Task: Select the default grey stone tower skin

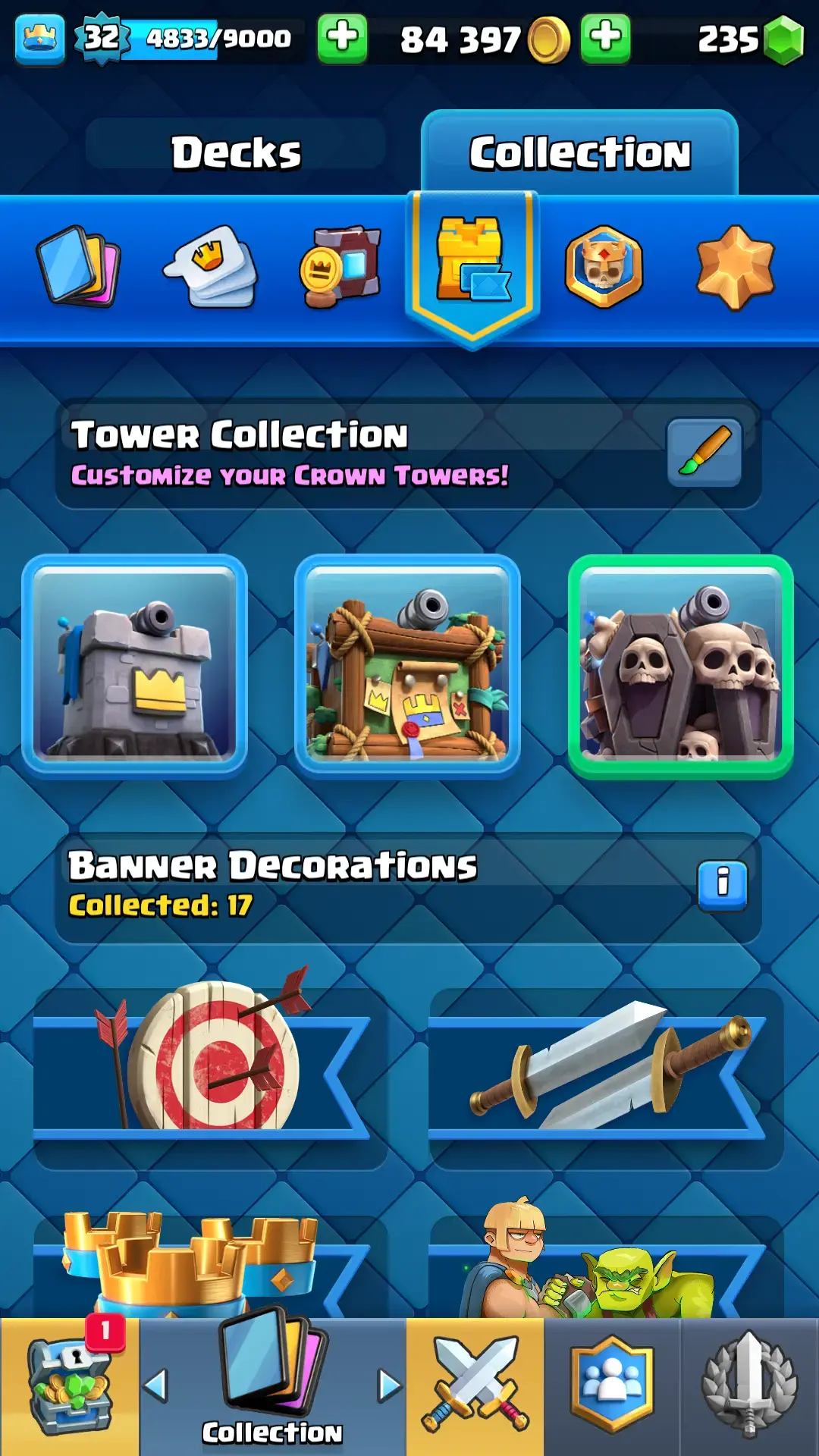Action: (135, 666)
